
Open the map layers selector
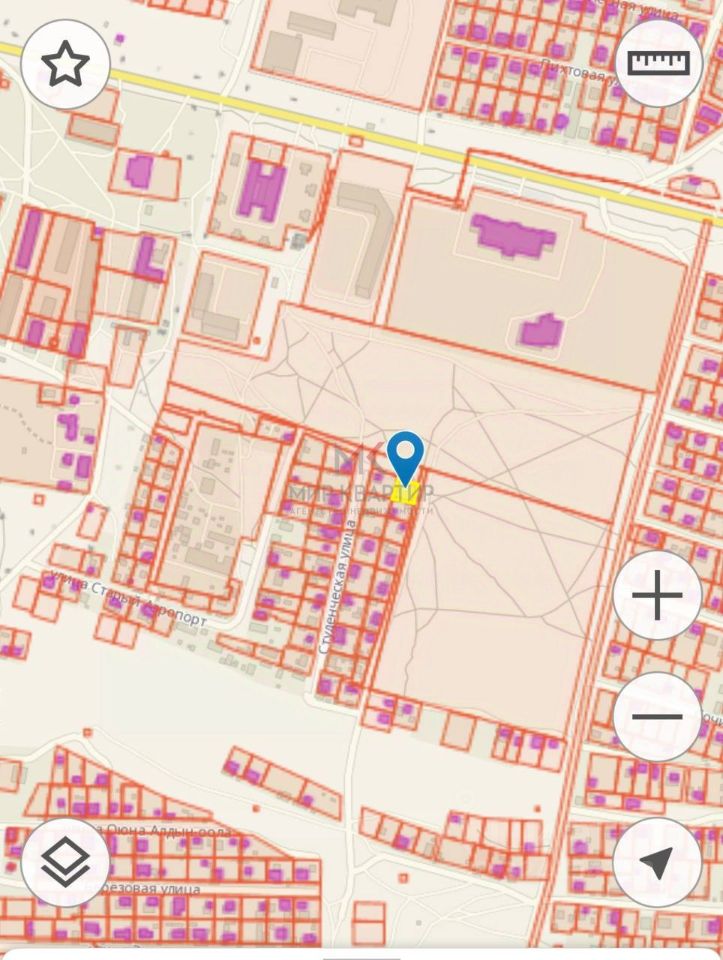pyautogui.click(x=65, y=862)
